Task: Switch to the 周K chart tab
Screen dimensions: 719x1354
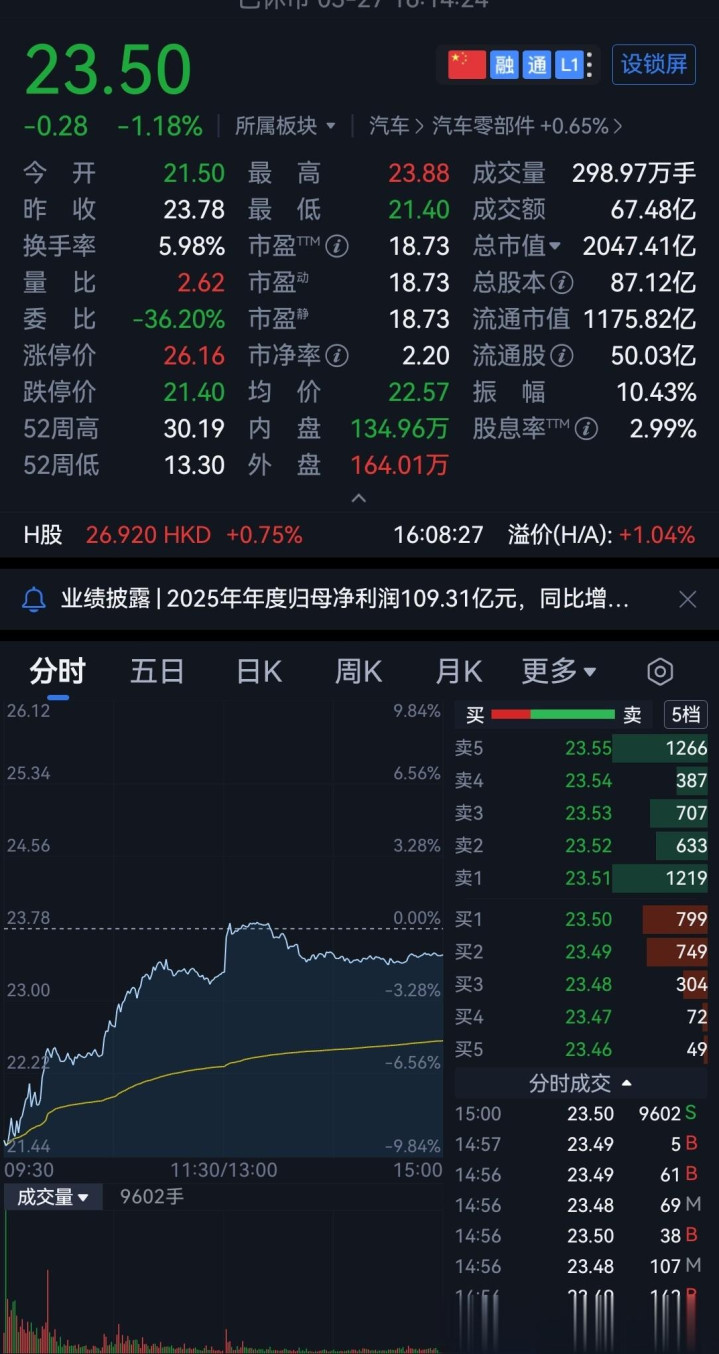Action: (x=358, y=671)
